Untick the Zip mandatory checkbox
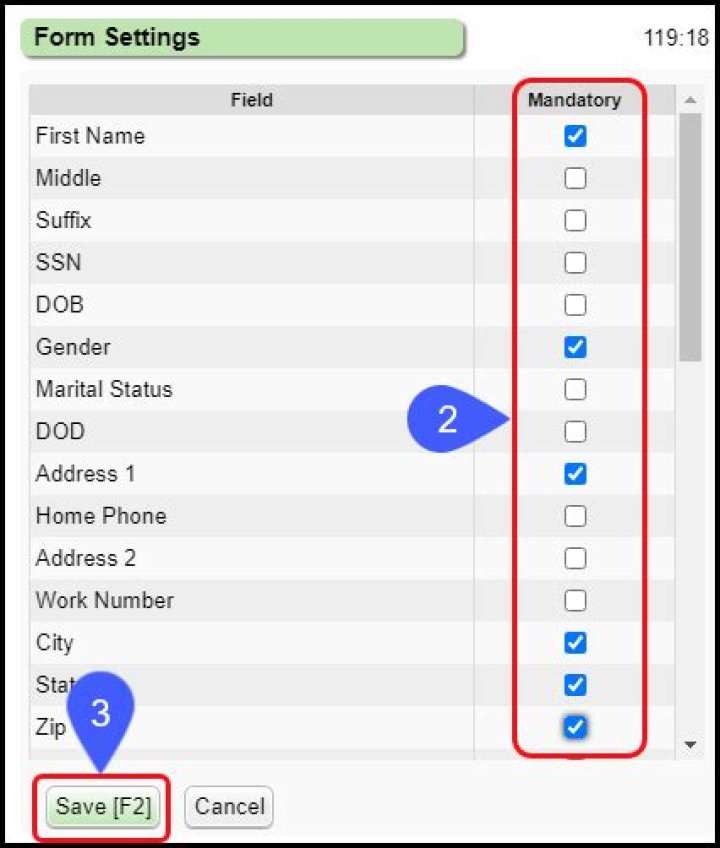This screenshot has height=848, width=720. coord(575,727)
